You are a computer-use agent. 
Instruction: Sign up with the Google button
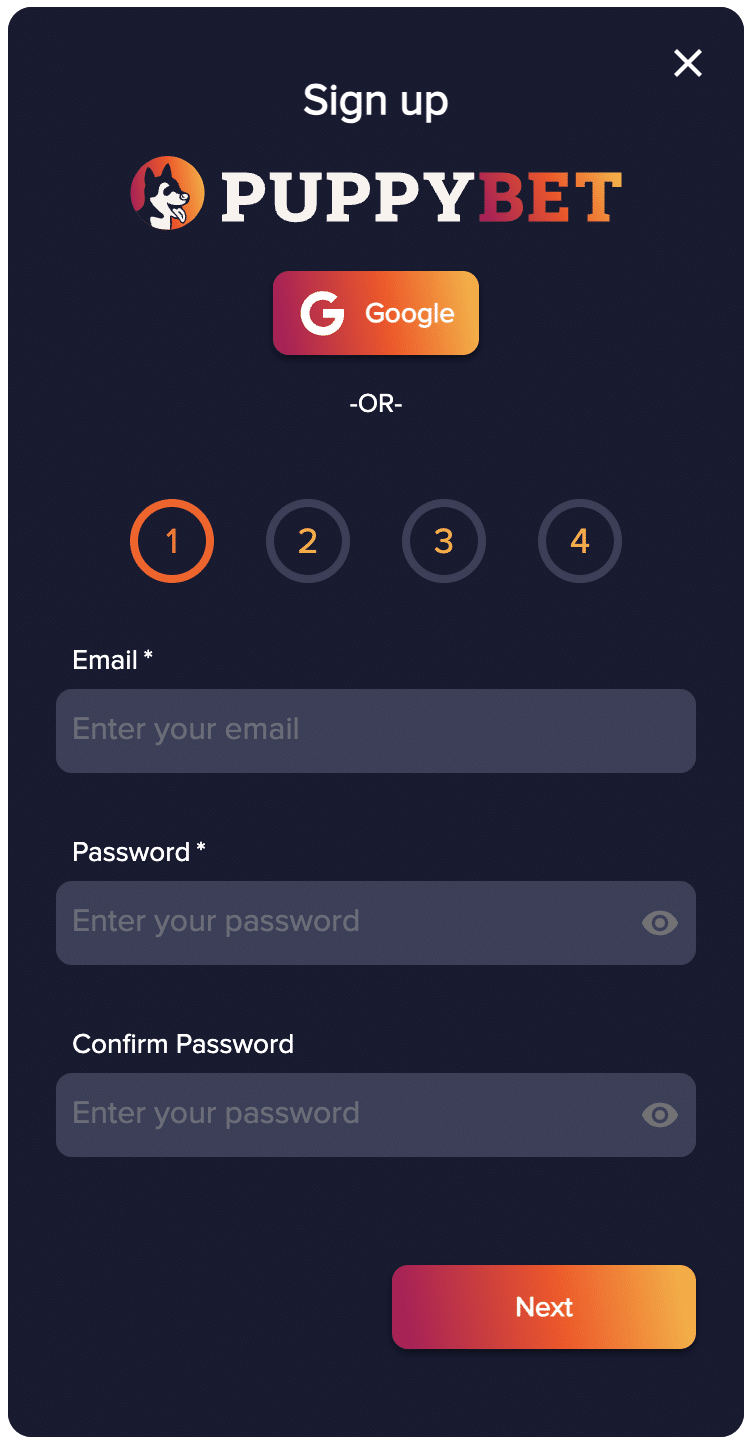376,313
